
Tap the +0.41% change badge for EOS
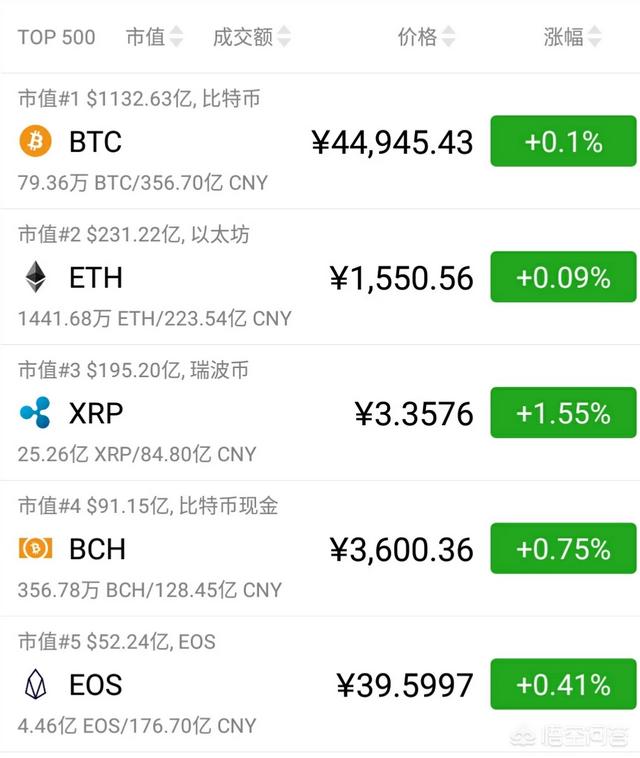coord(563,685)
